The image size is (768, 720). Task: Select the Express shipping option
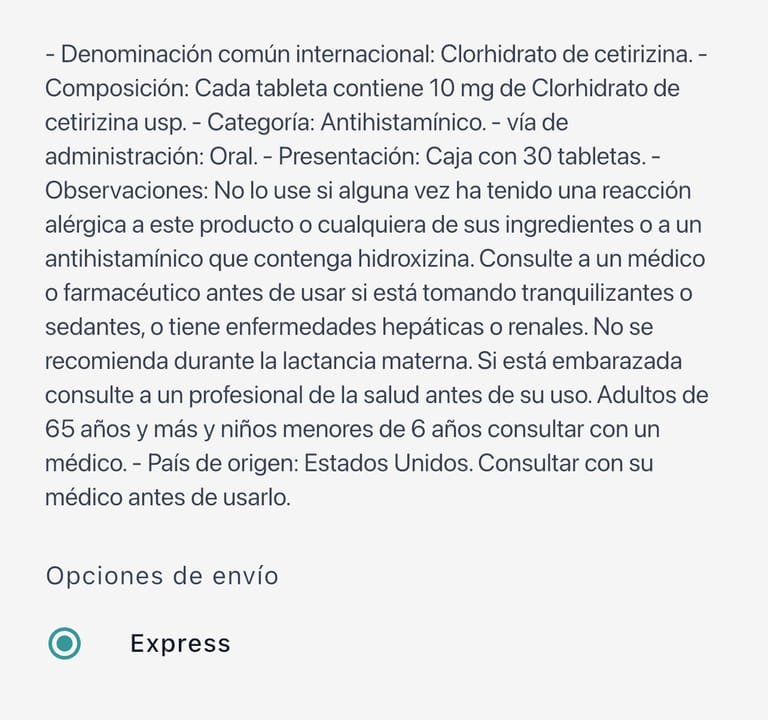tap(65, 644)
